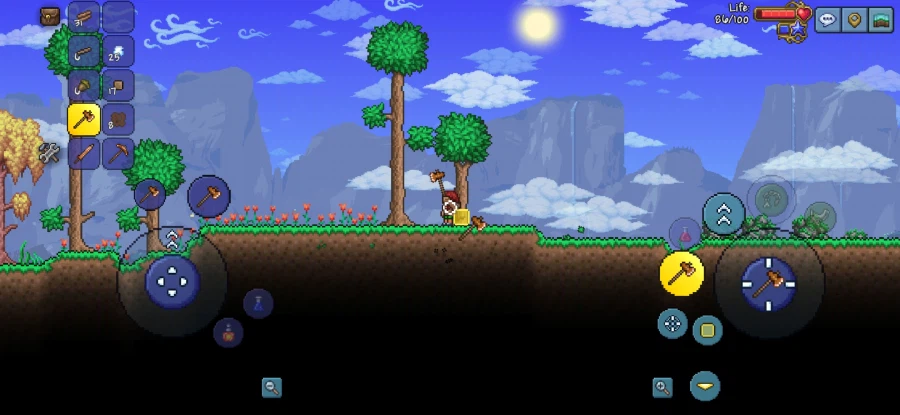Tap the right zoom magnifier icon
This screenshot has width=900, height=415.
[662, 387]
